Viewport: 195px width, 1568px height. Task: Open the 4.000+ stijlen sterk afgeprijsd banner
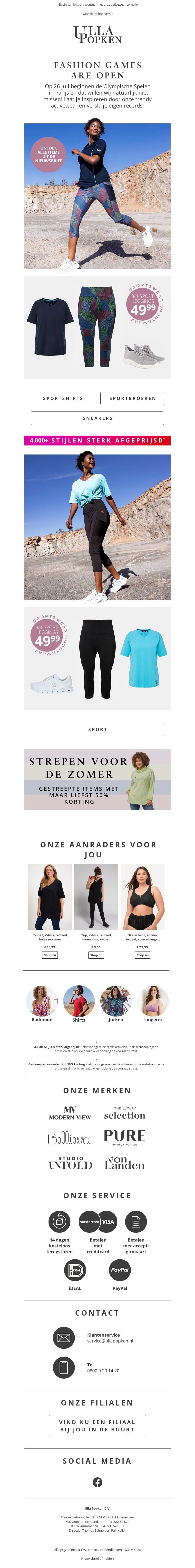[x=97, y=440]
